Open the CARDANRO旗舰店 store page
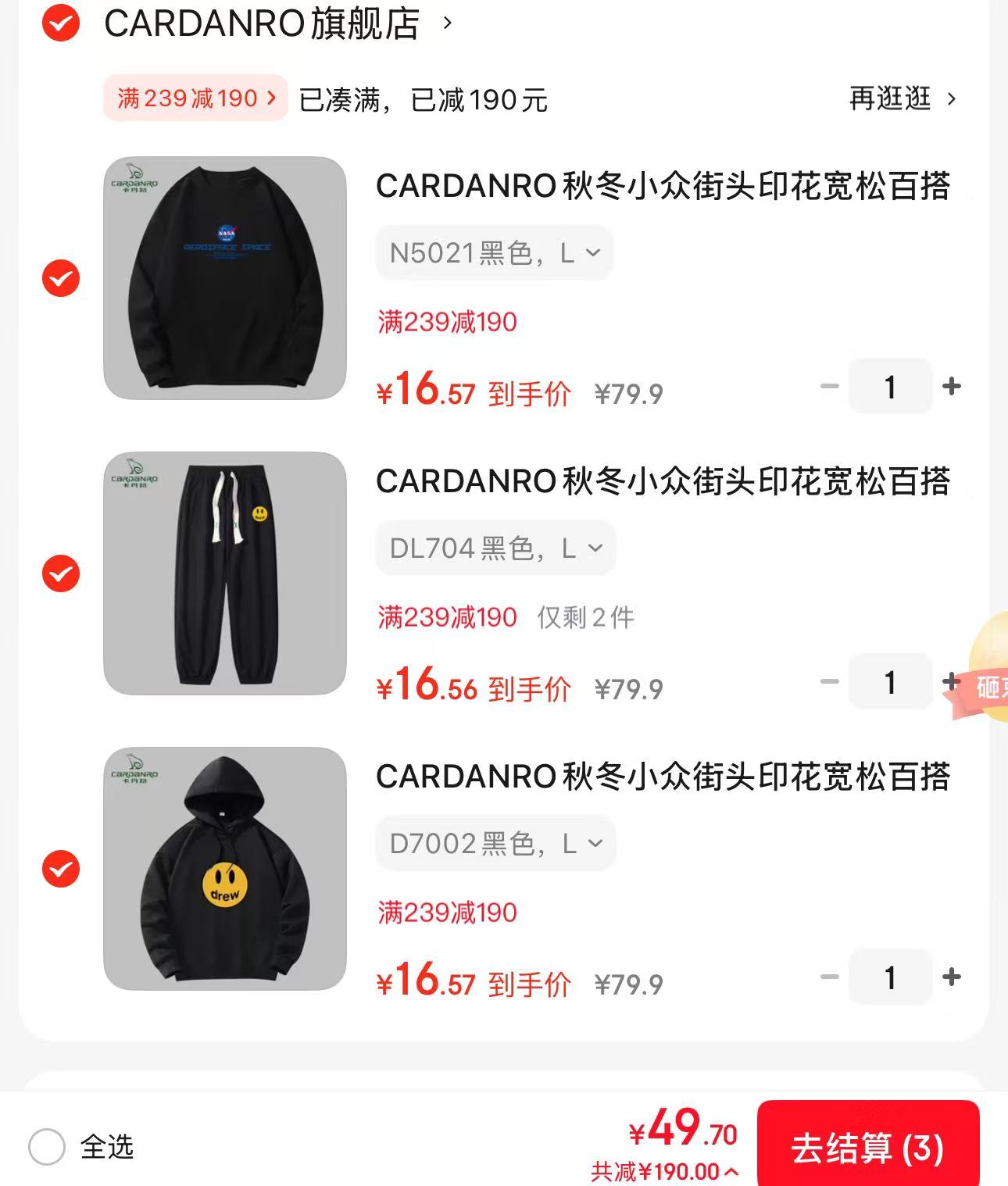 pos(263,23)
